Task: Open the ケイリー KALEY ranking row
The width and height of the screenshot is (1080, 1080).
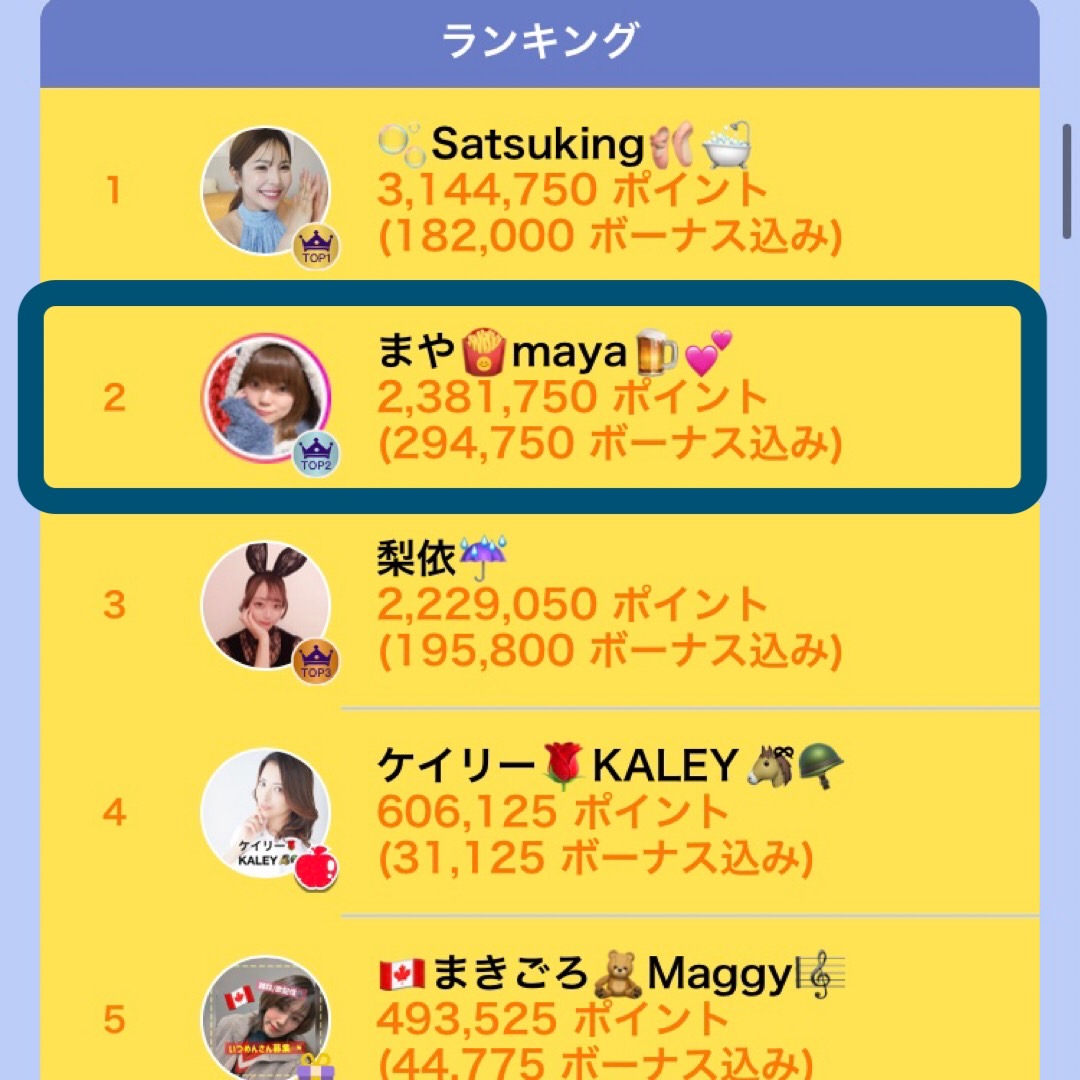Action: (x=540, y=812)
